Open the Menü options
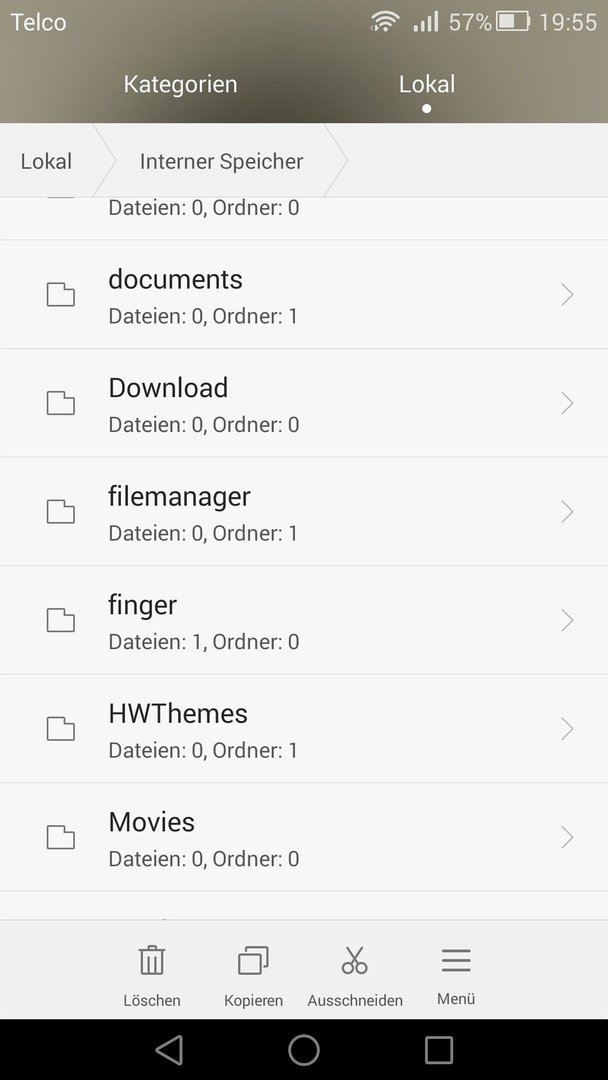Image resolution: width=608 pixels, height=1080 pixels. point(456,976)
